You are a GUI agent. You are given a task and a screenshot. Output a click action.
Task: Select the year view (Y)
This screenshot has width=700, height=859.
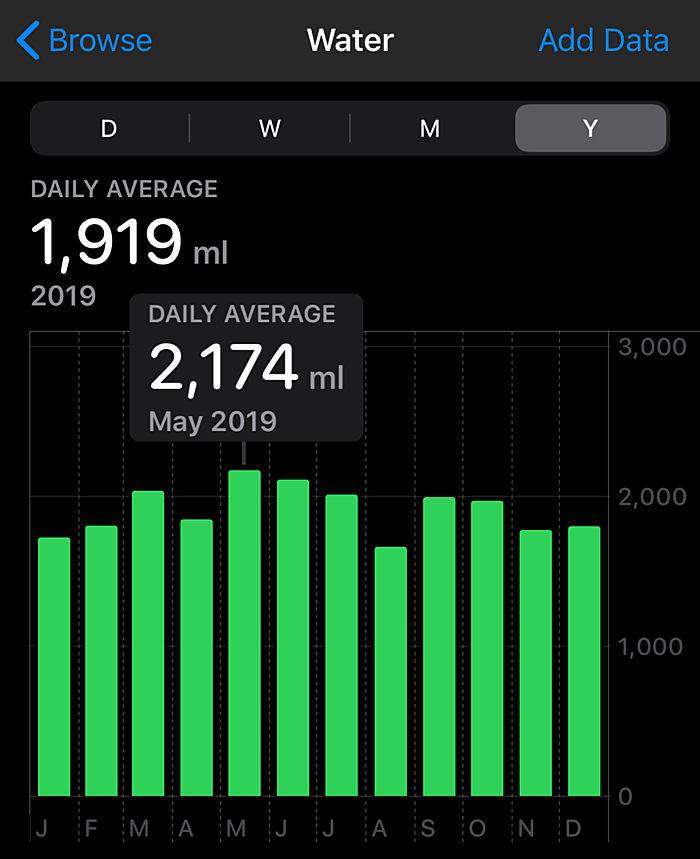point(590,129)
